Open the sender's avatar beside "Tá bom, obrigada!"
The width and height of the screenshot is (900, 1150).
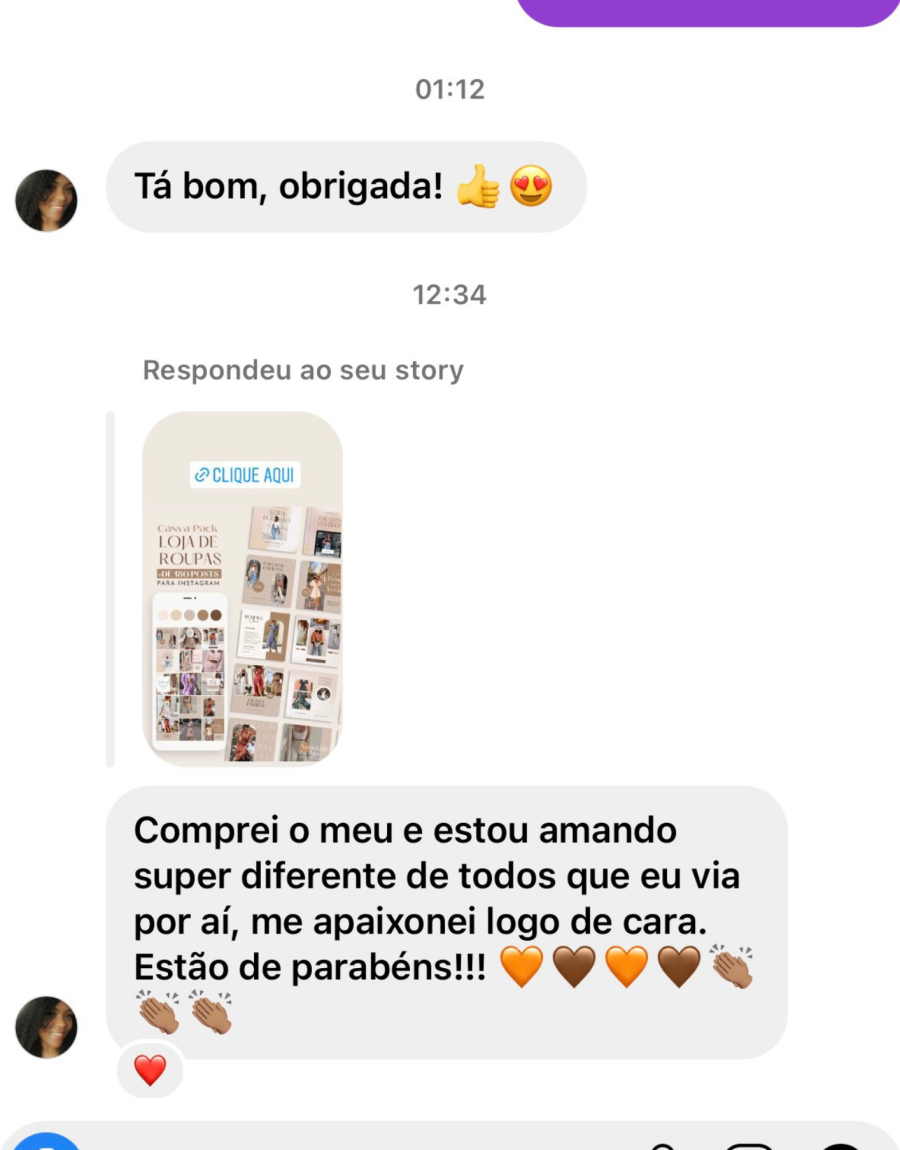(x=46, y=200)
